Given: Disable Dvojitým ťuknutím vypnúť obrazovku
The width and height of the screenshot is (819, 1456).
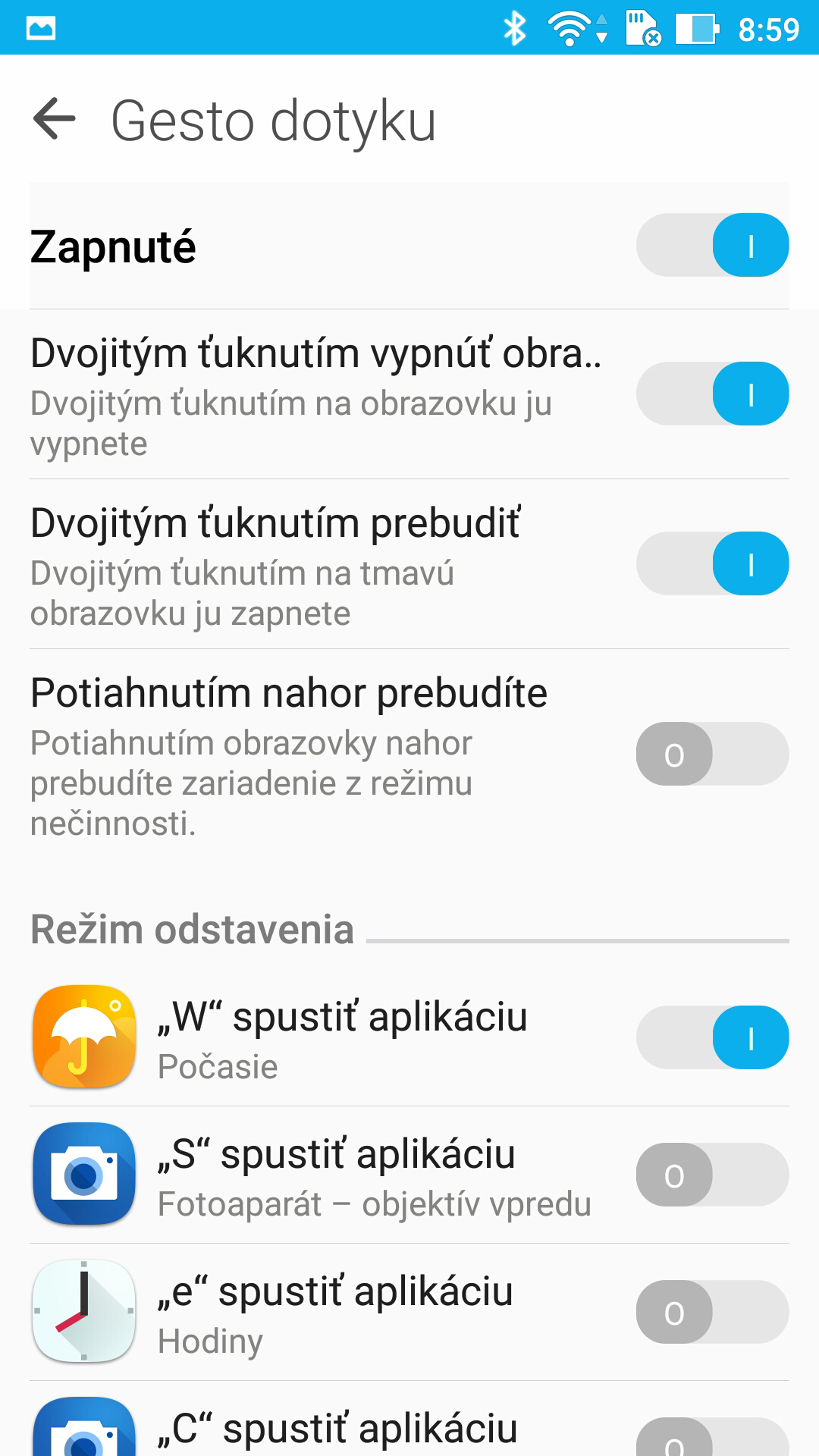Looking at the screenshot, I should [713, 394].
